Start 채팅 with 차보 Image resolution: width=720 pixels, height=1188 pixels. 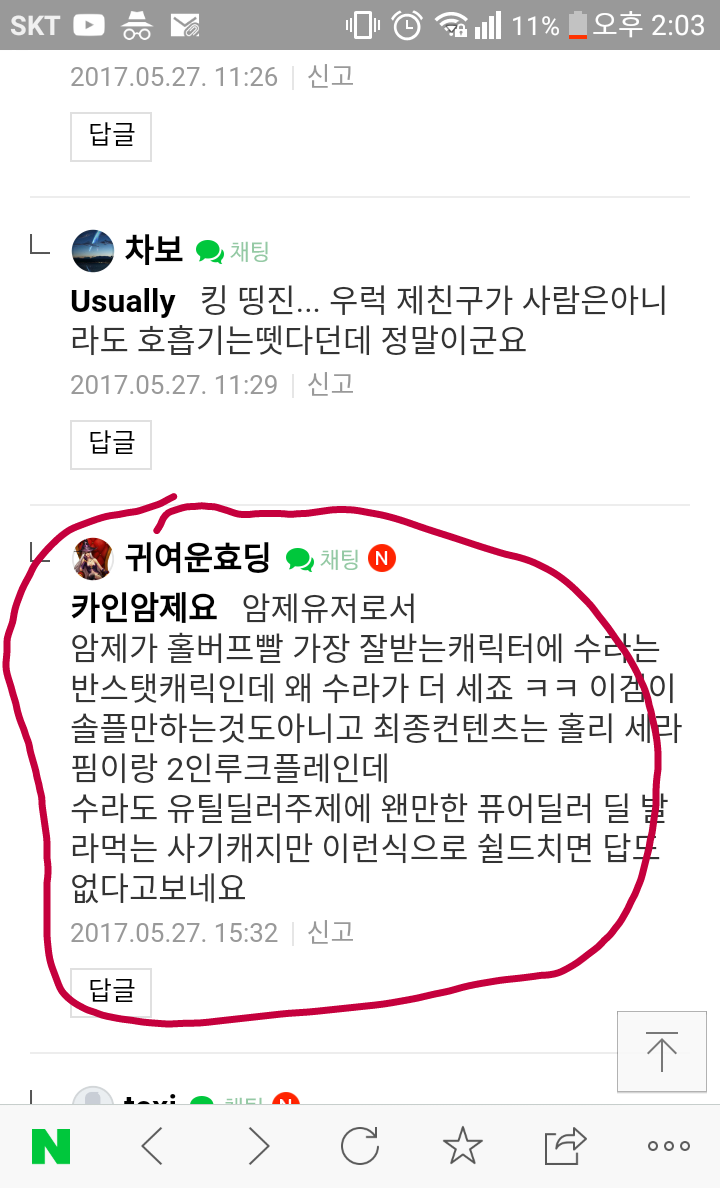233,251
